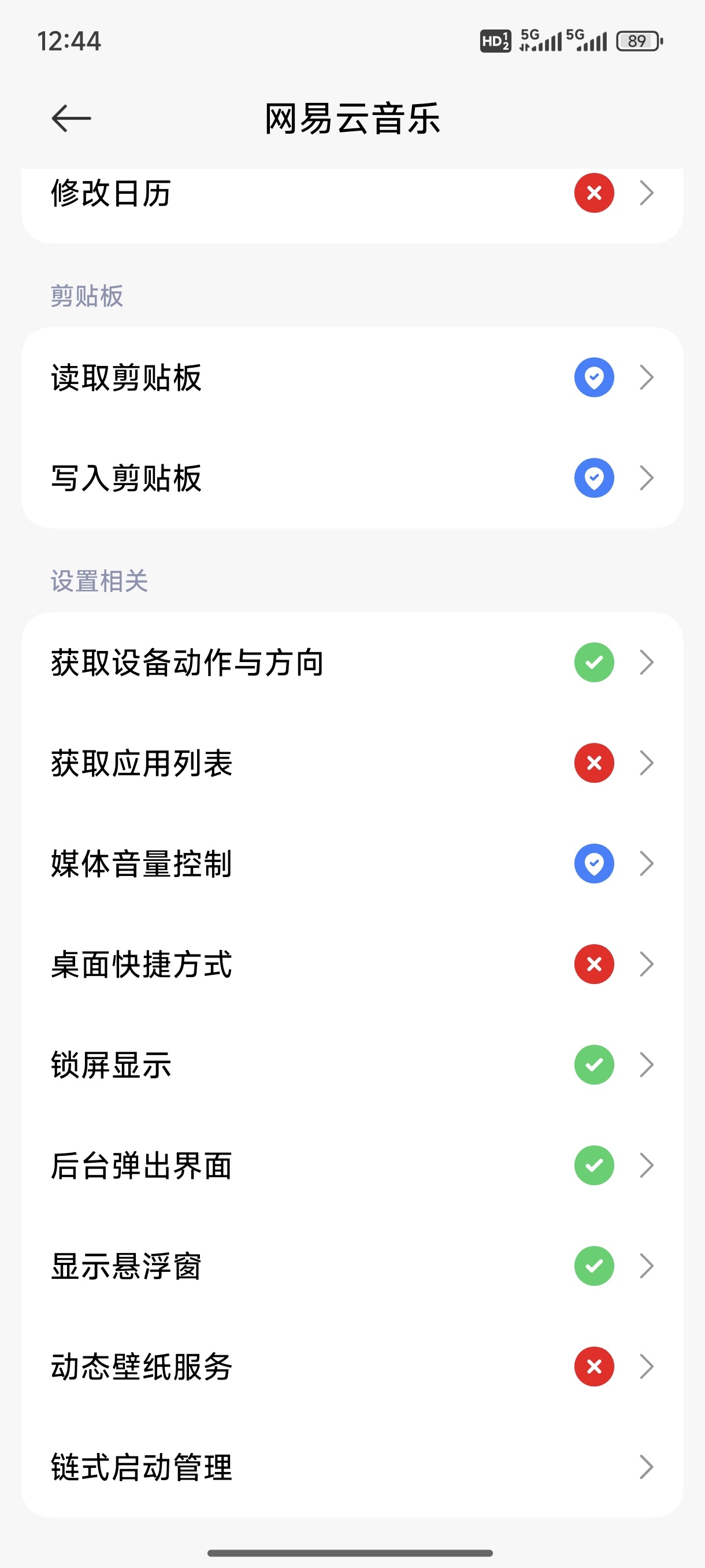The width and height of the screenshot is (705, 1568).
Task: Open 锁屏显示 permission setting
Action: pyautogui.click(x=351, y=1064)
